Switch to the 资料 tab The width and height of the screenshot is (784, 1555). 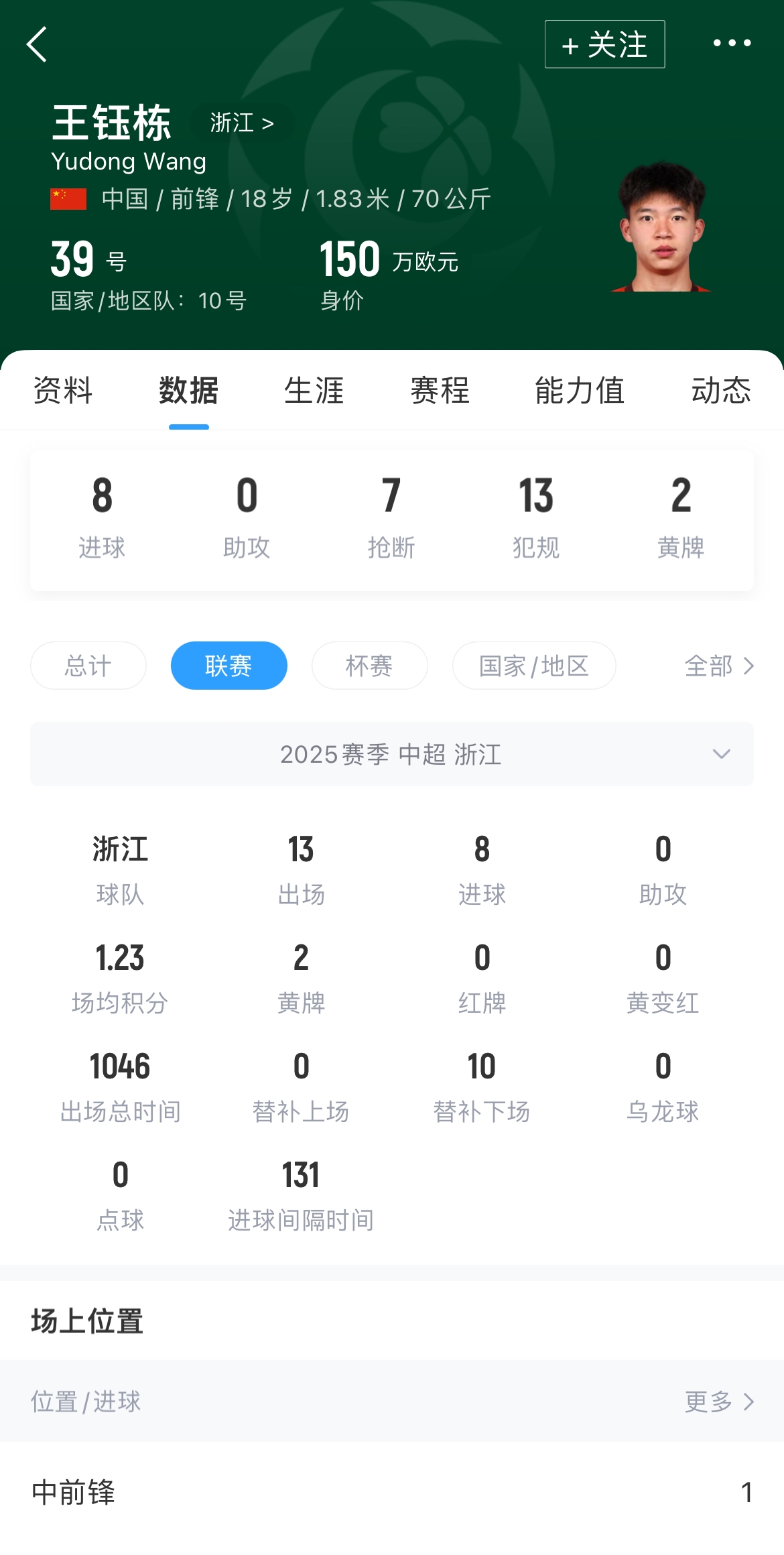pyautogui.click(x=63, y=391)
